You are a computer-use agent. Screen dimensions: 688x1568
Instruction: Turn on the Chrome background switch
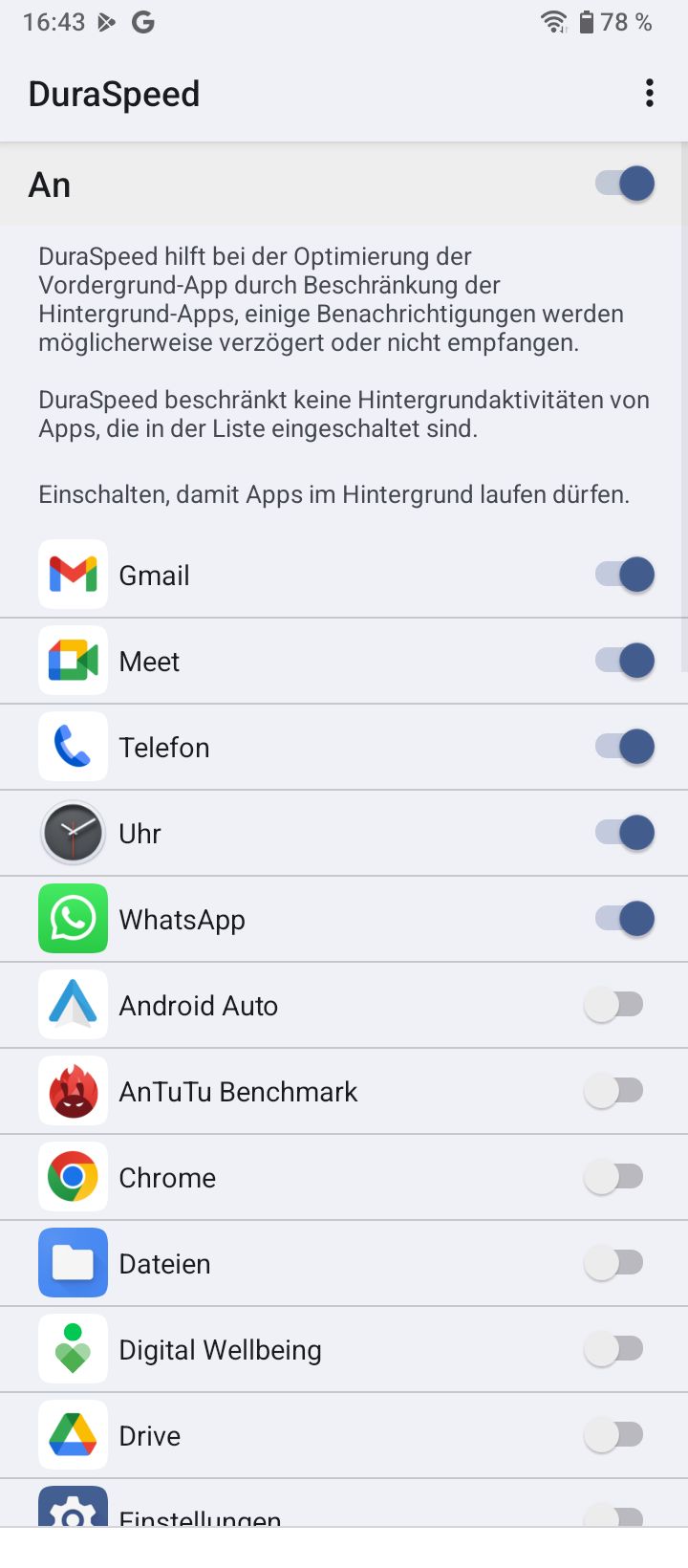tap(613, 1177)
